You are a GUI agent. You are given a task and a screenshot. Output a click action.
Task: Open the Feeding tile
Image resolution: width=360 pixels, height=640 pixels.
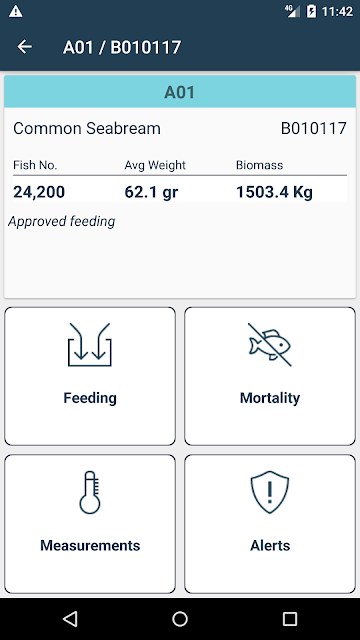click(90, 376)
